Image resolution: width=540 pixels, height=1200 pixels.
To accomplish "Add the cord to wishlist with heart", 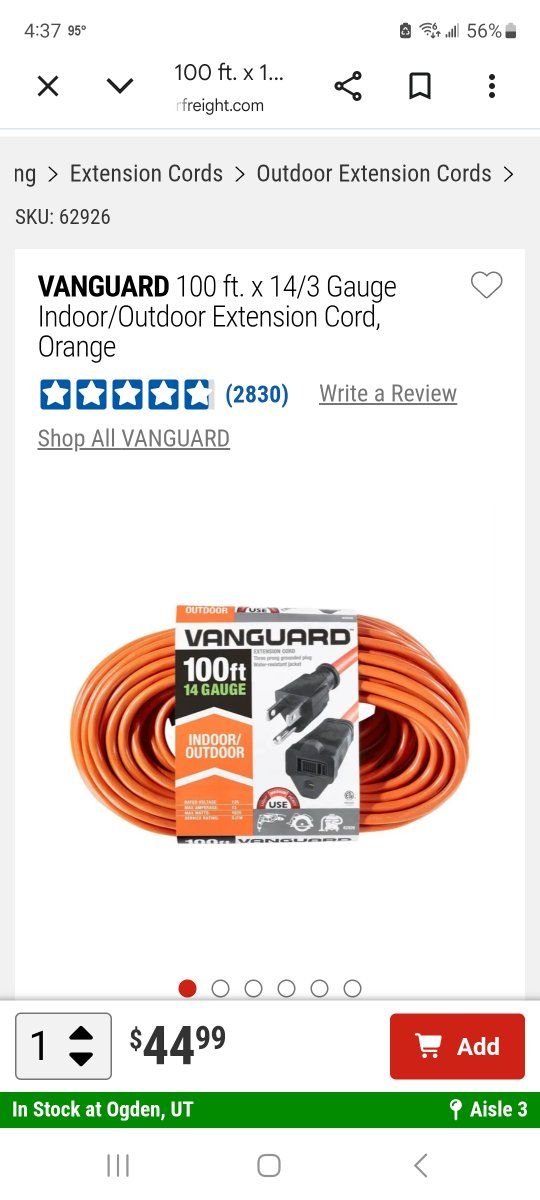I will [487, 286].
